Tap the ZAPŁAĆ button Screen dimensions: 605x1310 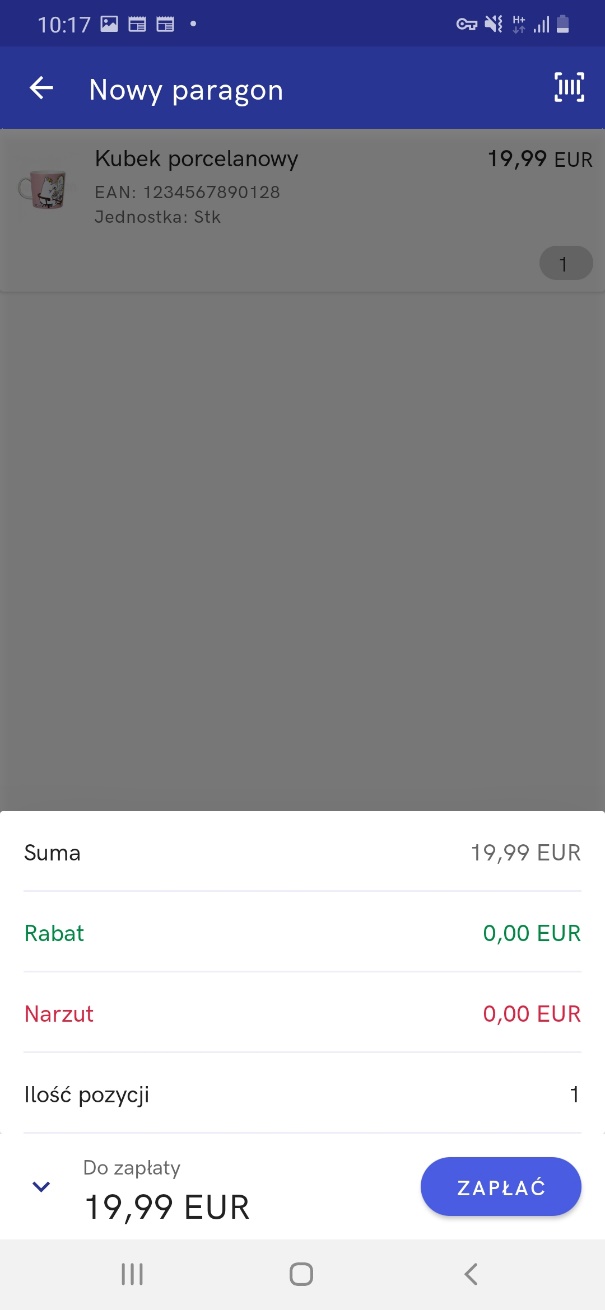click(x=501, y=1187)
